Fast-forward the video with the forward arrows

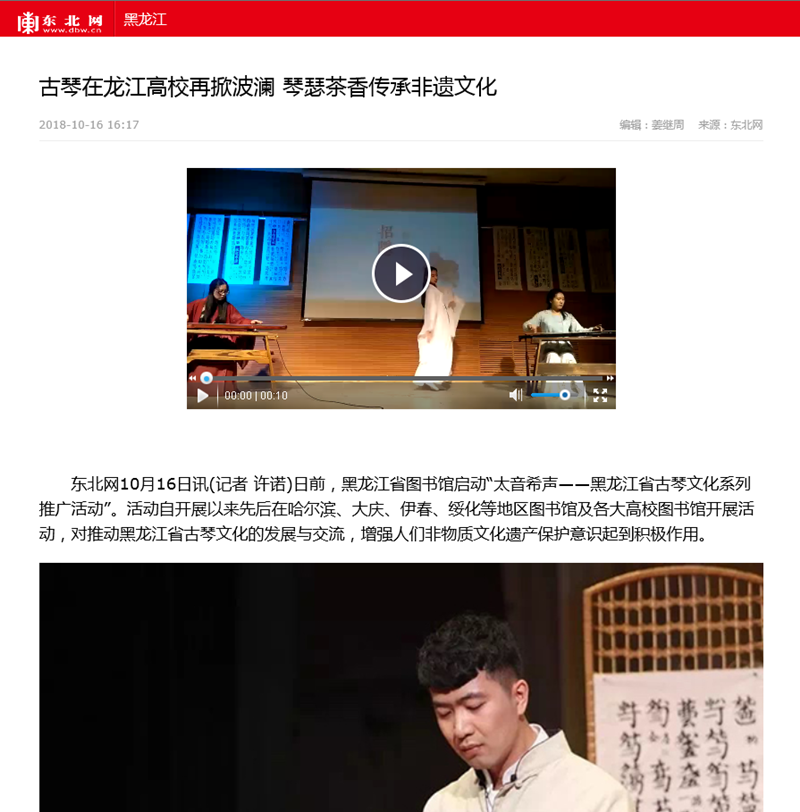609,379
